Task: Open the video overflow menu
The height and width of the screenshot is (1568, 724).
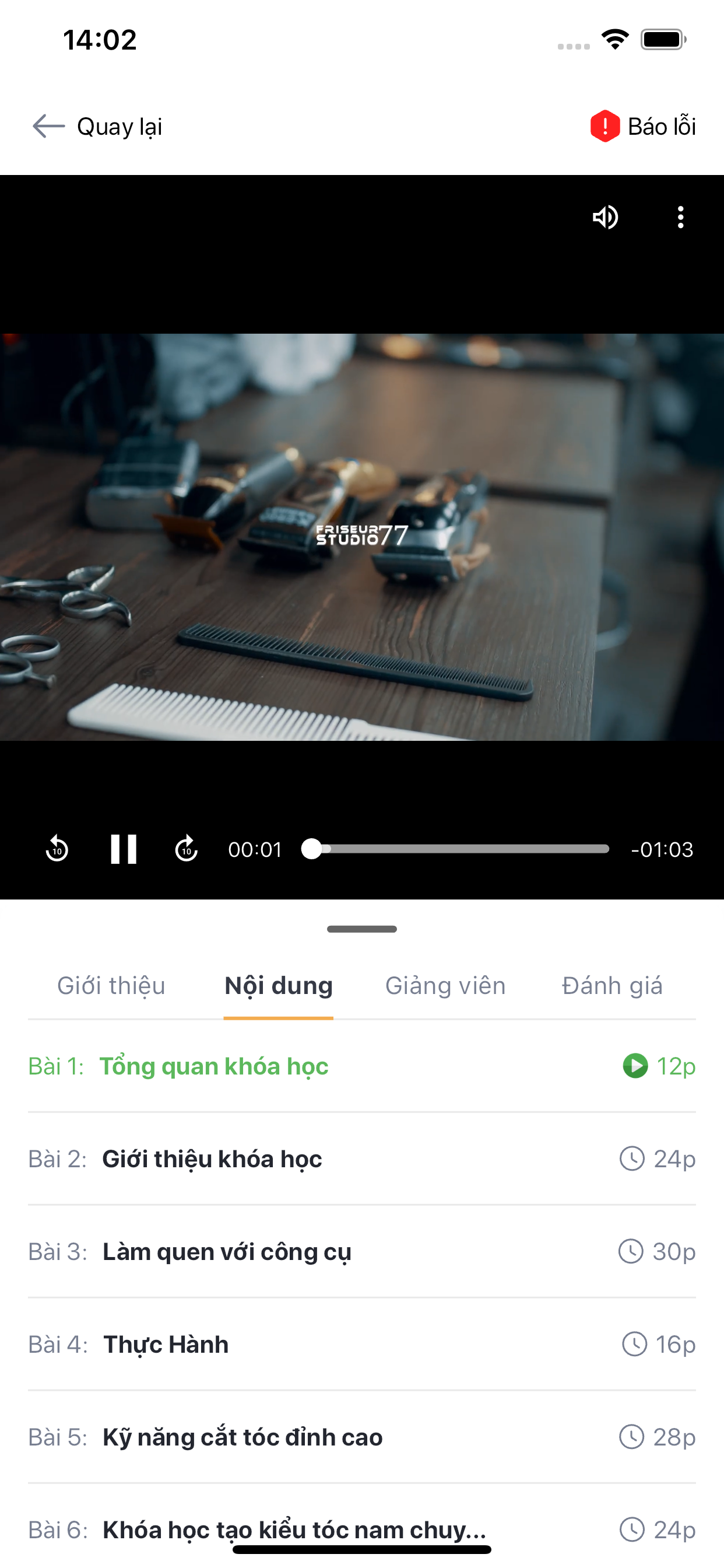Action: pos(680,218)
